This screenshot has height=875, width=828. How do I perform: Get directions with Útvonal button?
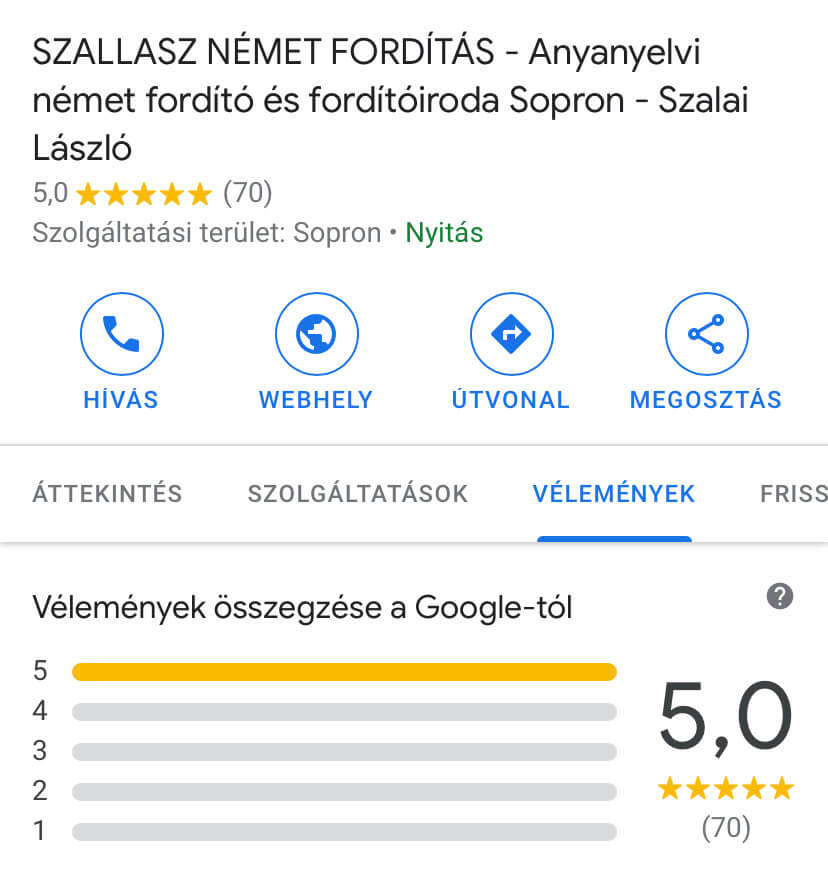(511, 336)
